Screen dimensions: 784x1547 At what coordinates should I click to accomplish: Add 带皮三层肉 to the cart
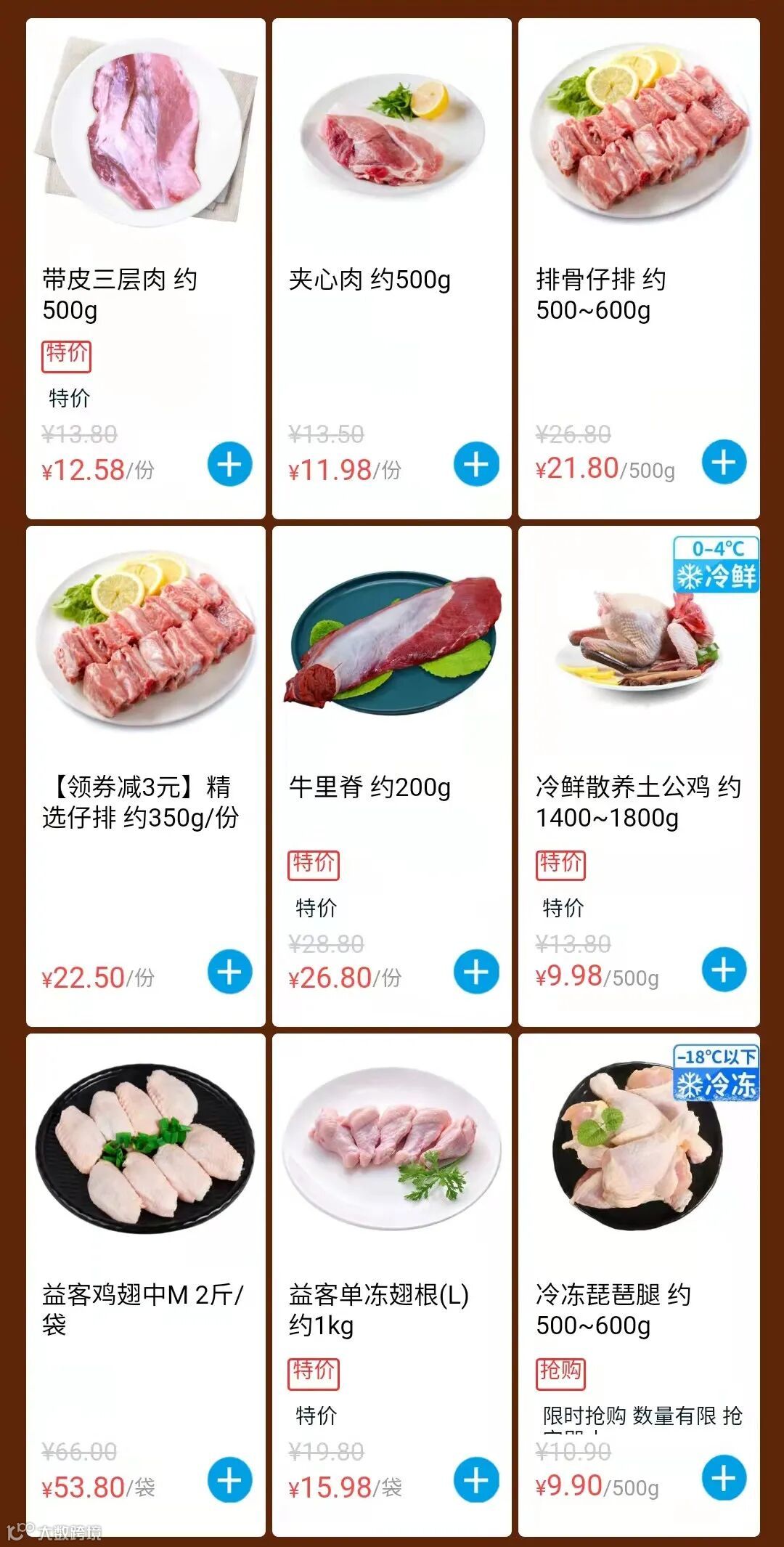point(229,465)
